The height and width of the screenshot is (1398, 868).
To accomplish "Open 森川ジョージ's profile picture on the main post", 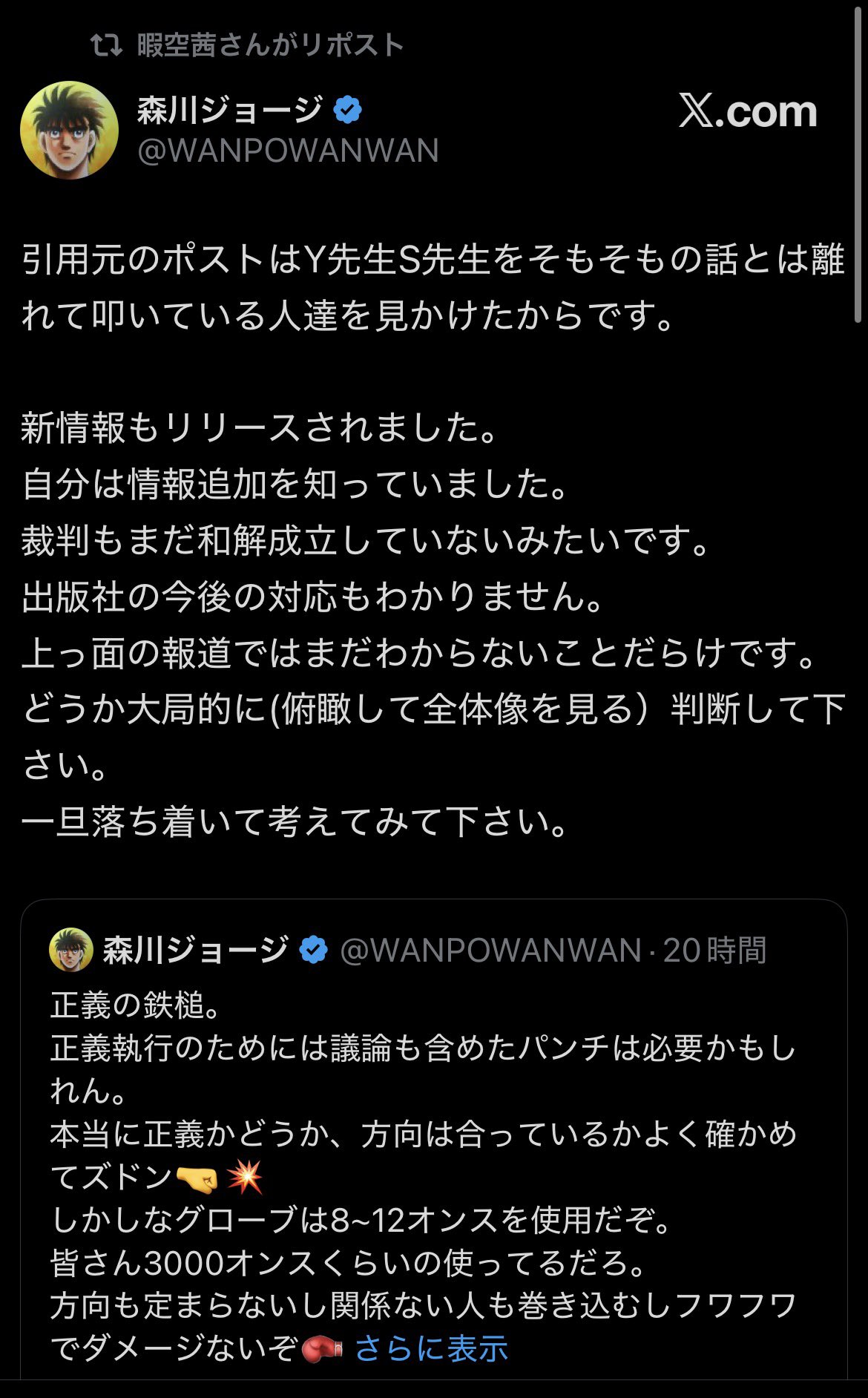I will pos(69,130).
